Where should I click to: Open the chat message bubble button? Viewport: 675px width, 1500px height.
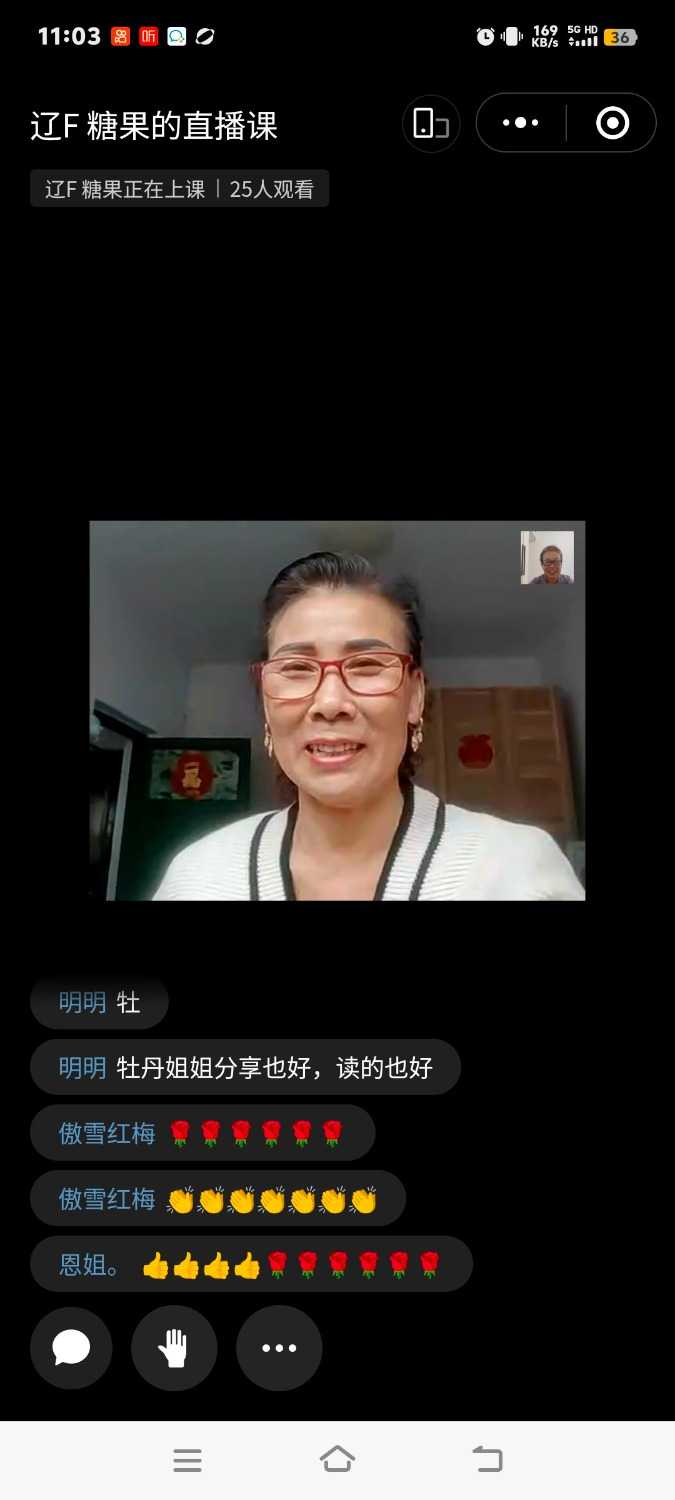(71, 1348)
